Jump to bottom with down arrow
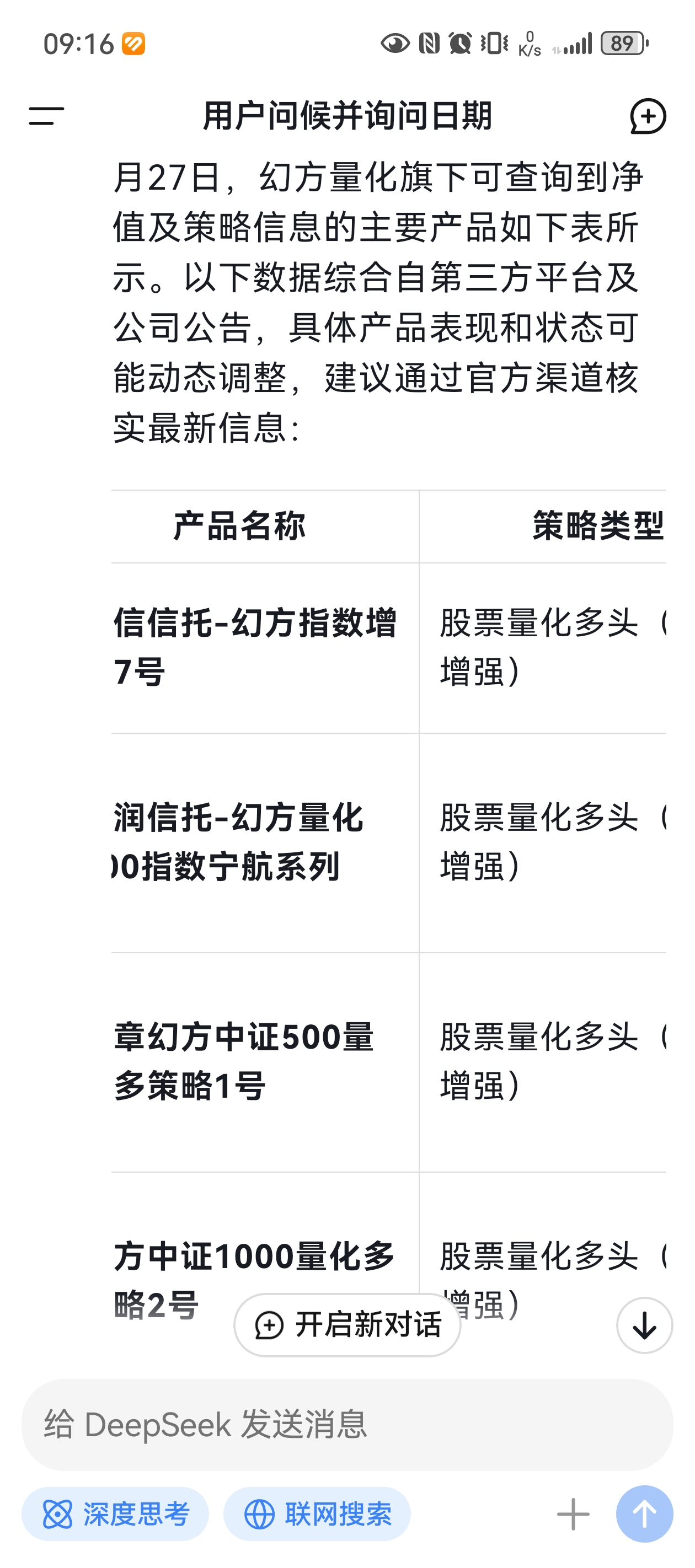Screen dimensions: 695x1568 pyautogui.click(x=644, y=1324)
